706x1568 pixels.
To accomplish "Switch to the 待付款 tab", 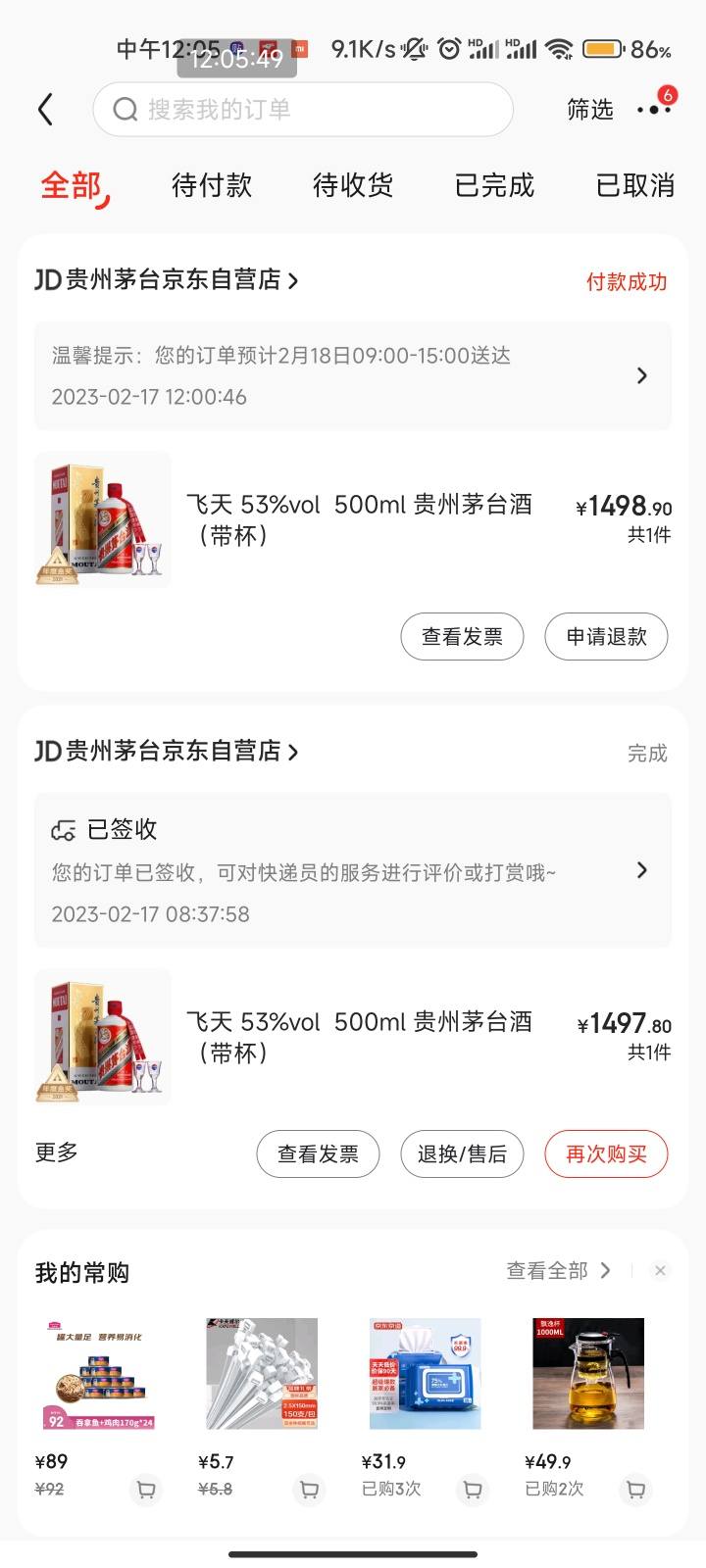I will (x=212, y=185).
